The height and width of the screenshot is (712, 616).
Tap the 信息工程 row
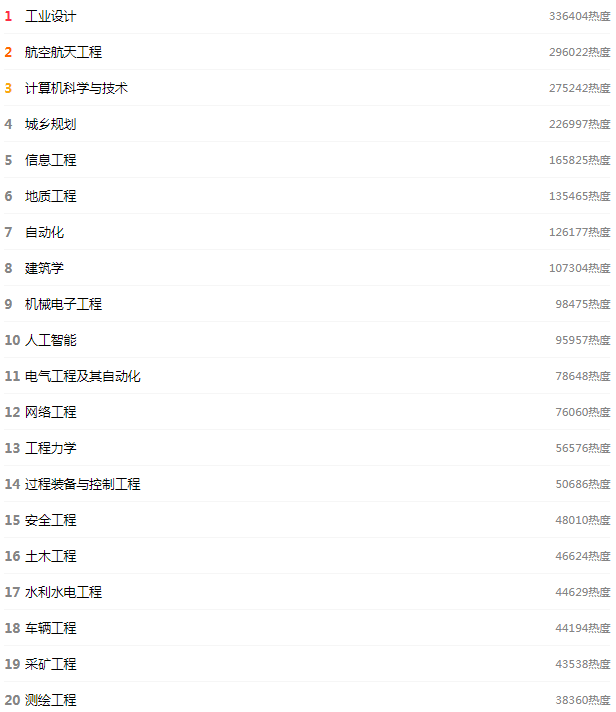(50, 160)
